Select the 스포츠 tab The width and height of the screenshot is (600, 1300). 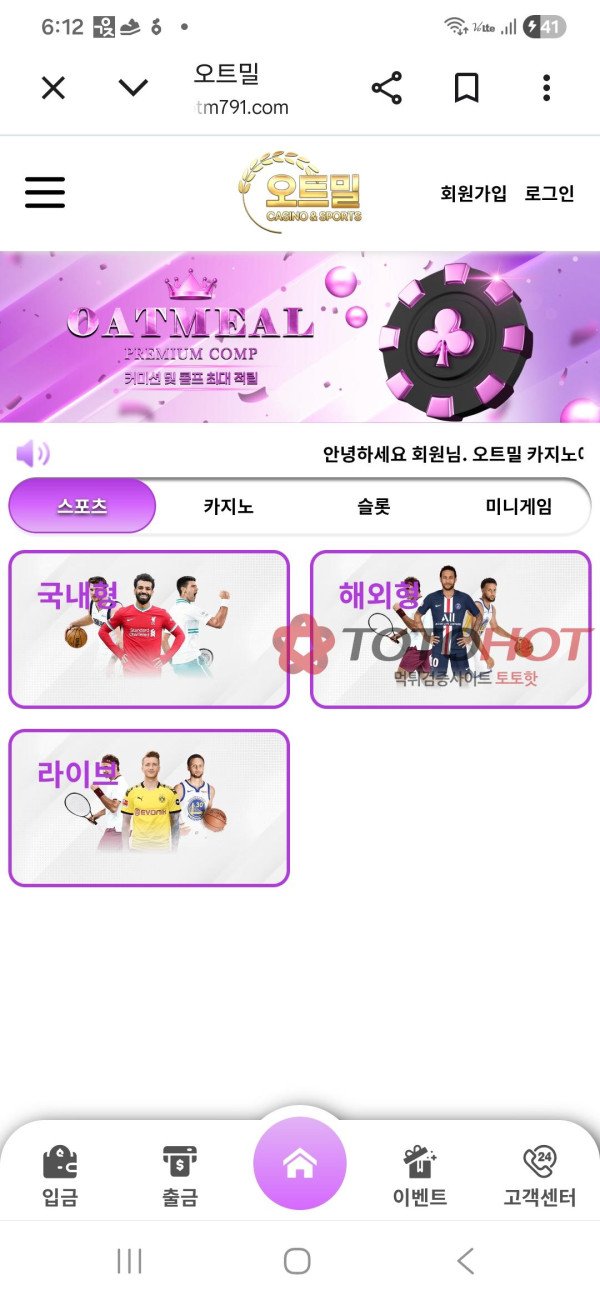82,506
